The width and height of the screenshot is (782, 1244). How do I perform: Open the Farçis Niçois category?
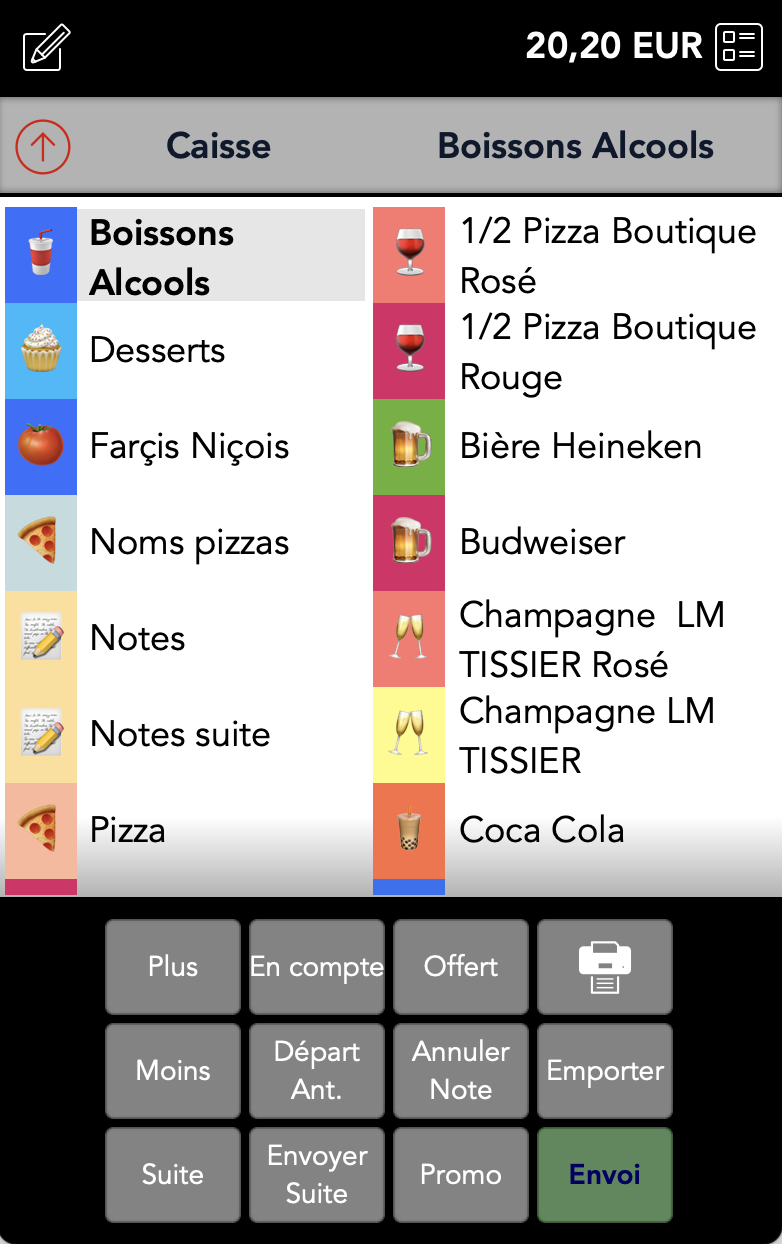(185, 447)
